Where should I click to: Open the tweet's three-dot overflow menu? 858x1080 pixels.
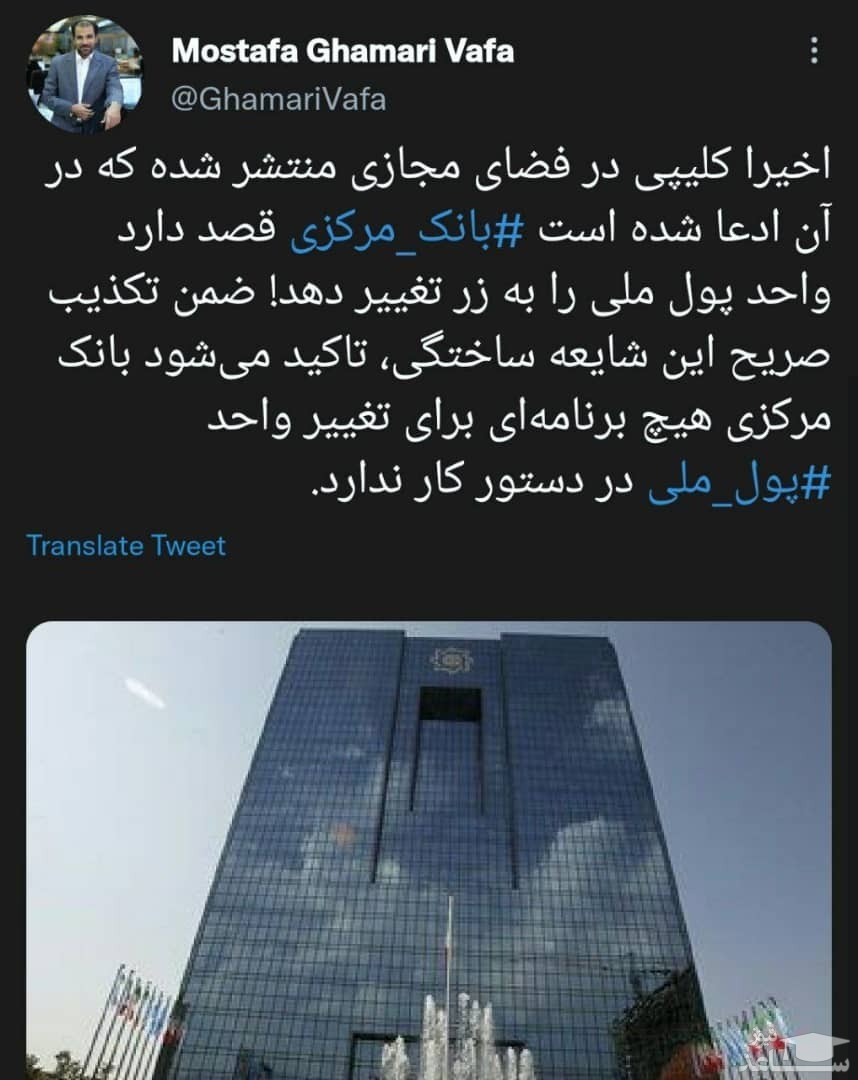(816, 51)
